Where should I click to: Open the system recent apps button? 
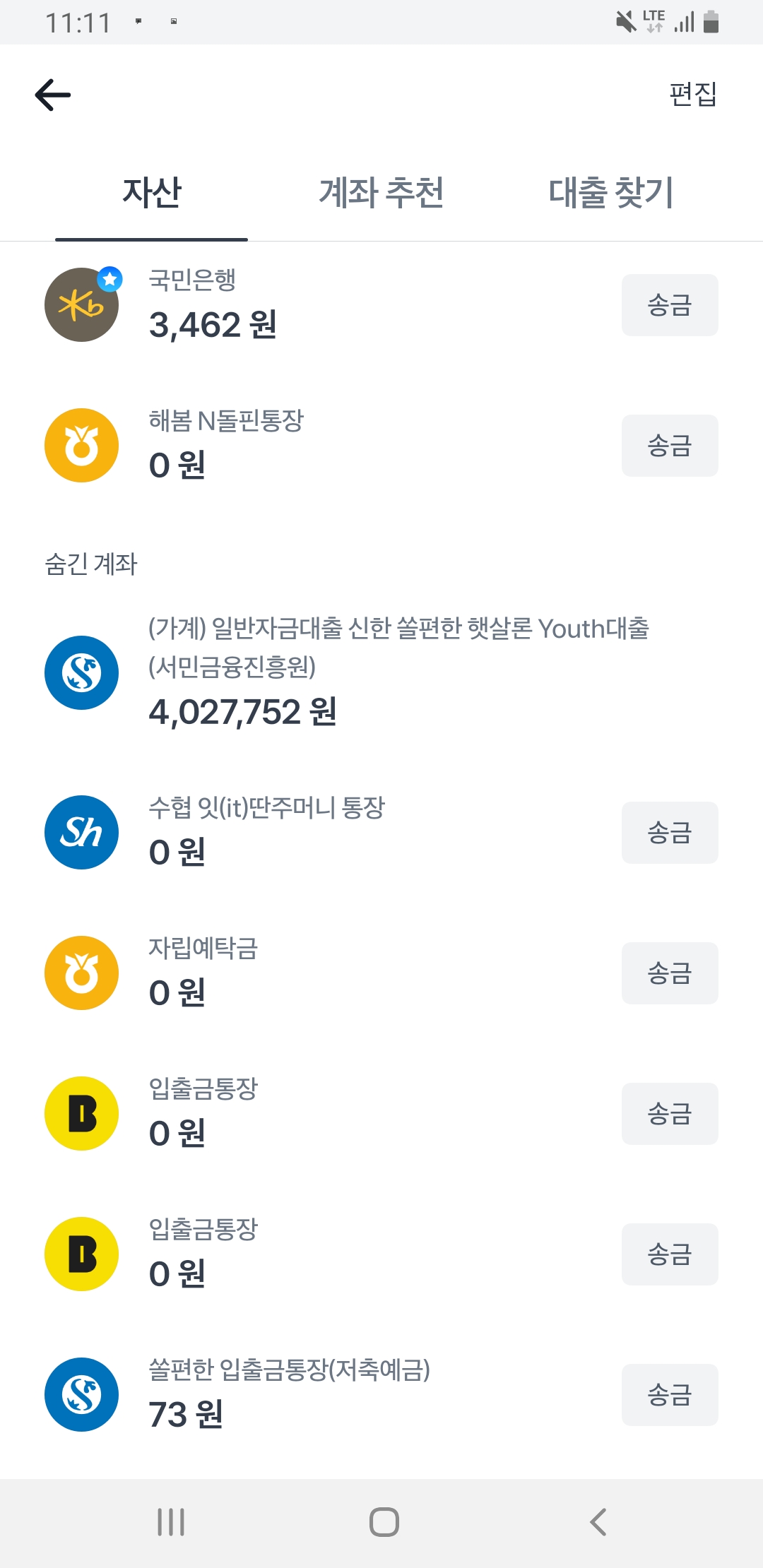pos(171,1522)
